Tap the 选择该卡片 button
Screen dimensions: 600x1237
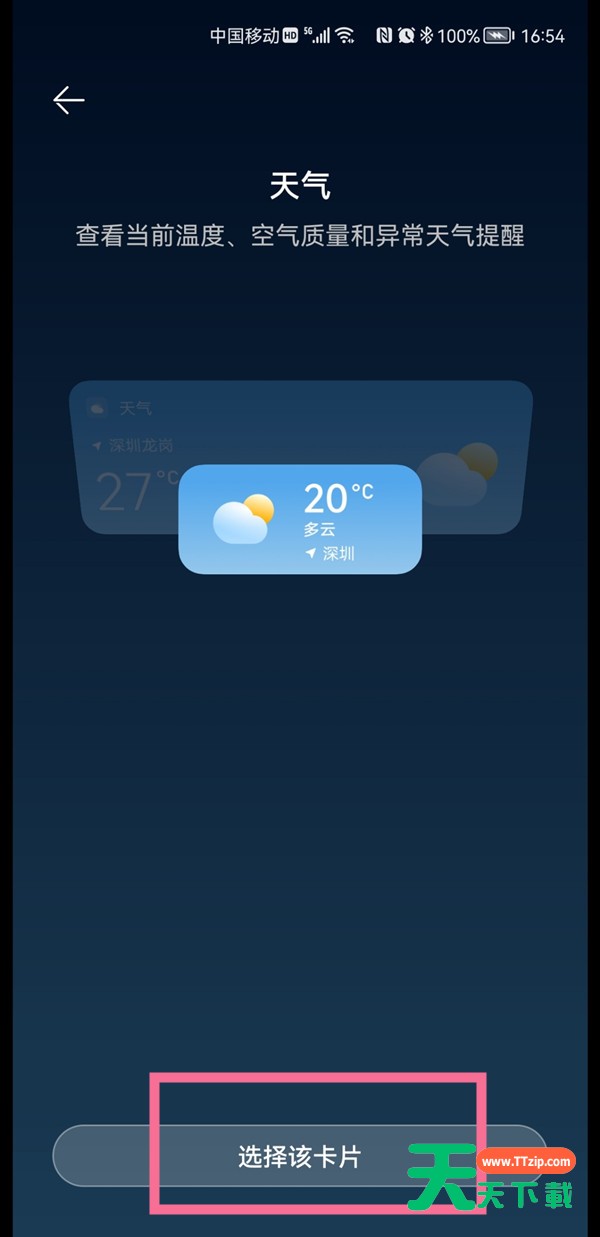coord(299,1157)
